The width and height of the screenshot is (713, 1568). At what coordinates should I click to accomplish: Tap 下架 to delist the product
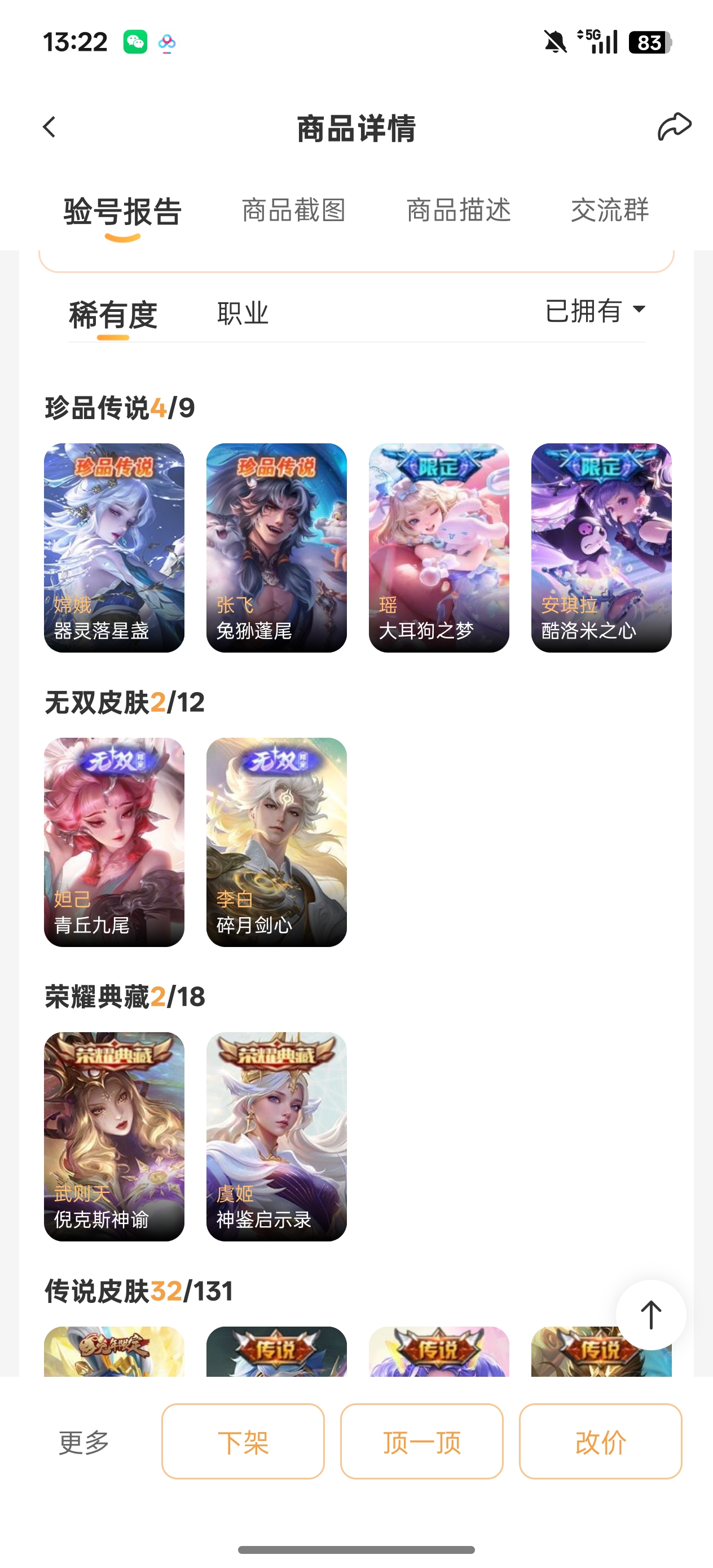[x=243, y=1442]
